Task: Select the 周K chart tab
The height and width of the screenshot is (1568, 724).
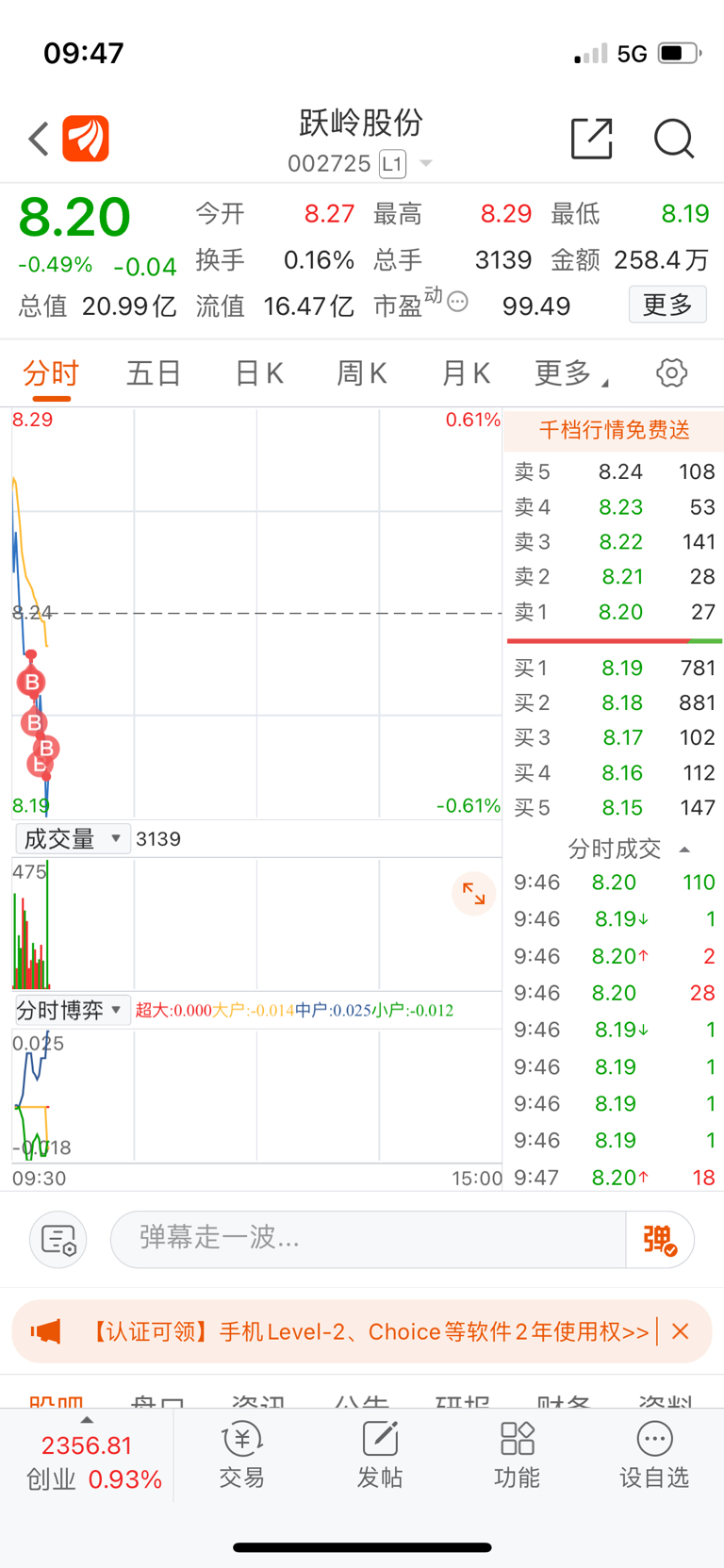Action: pos(362,373)
